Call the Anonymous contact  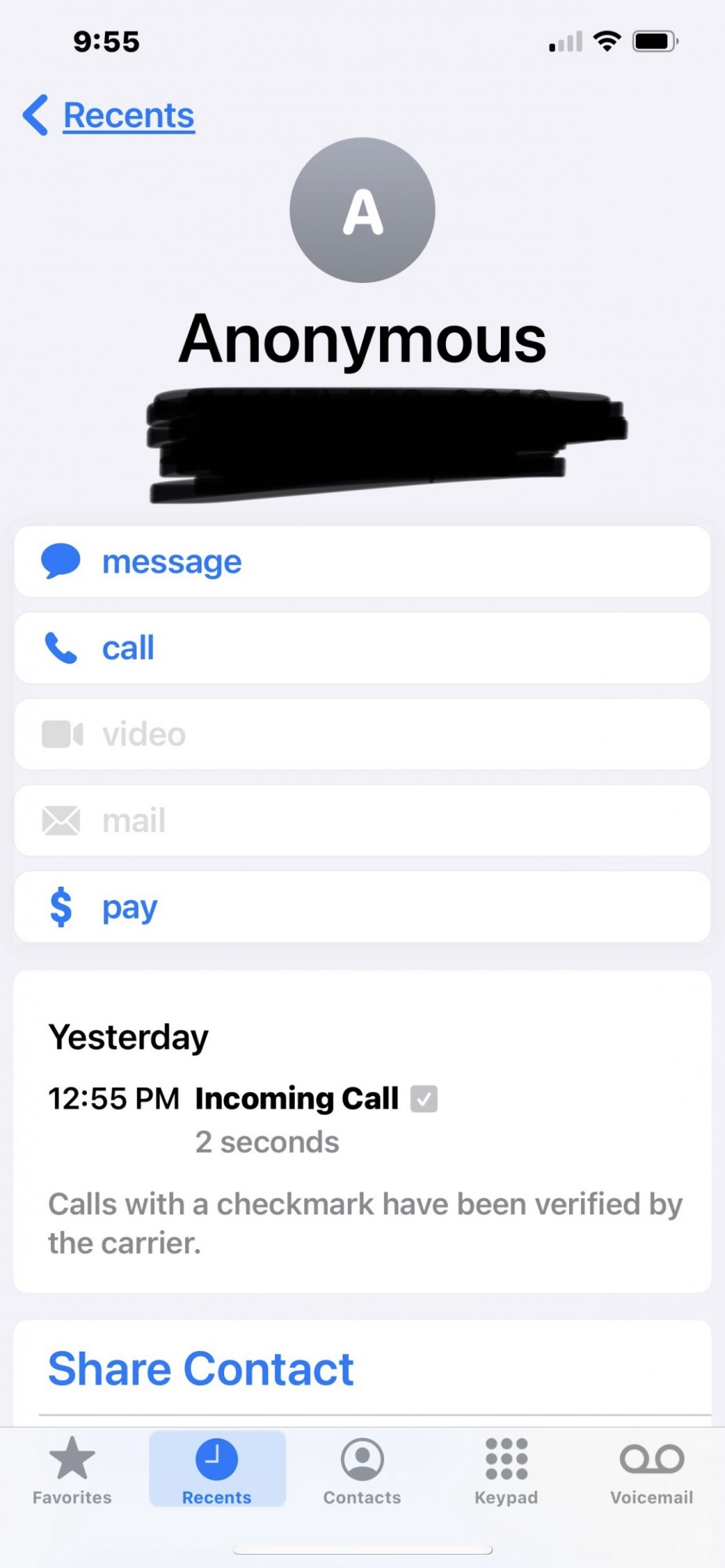pos(361,648)
